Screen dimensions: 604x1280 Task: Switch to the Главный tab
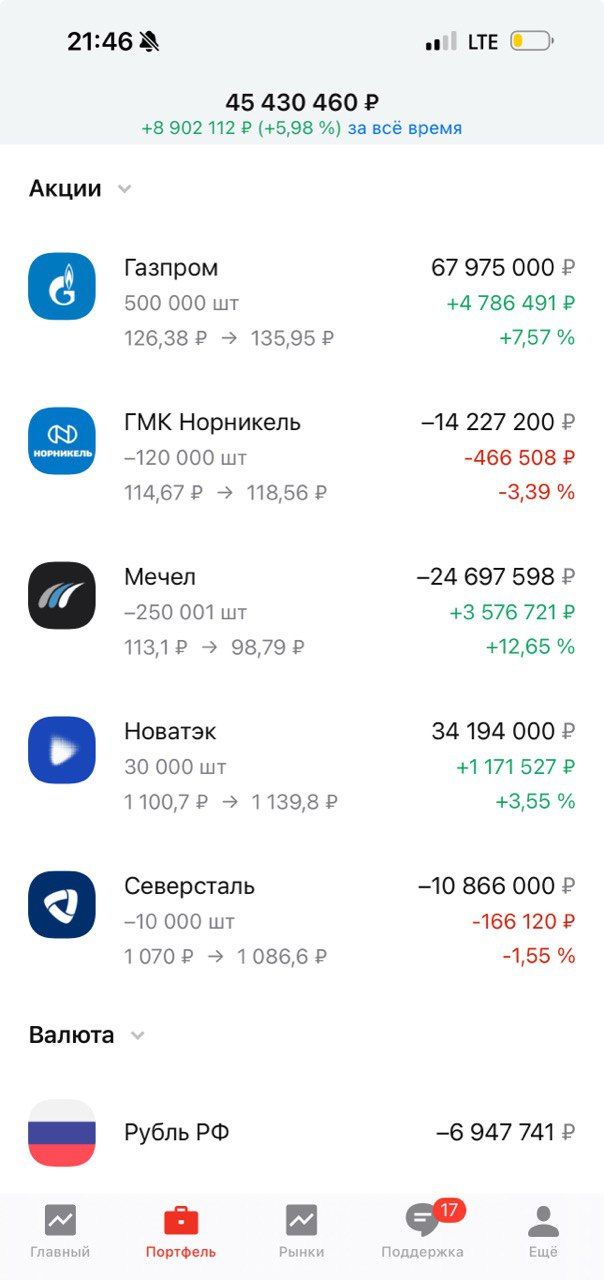point(60,1231)
